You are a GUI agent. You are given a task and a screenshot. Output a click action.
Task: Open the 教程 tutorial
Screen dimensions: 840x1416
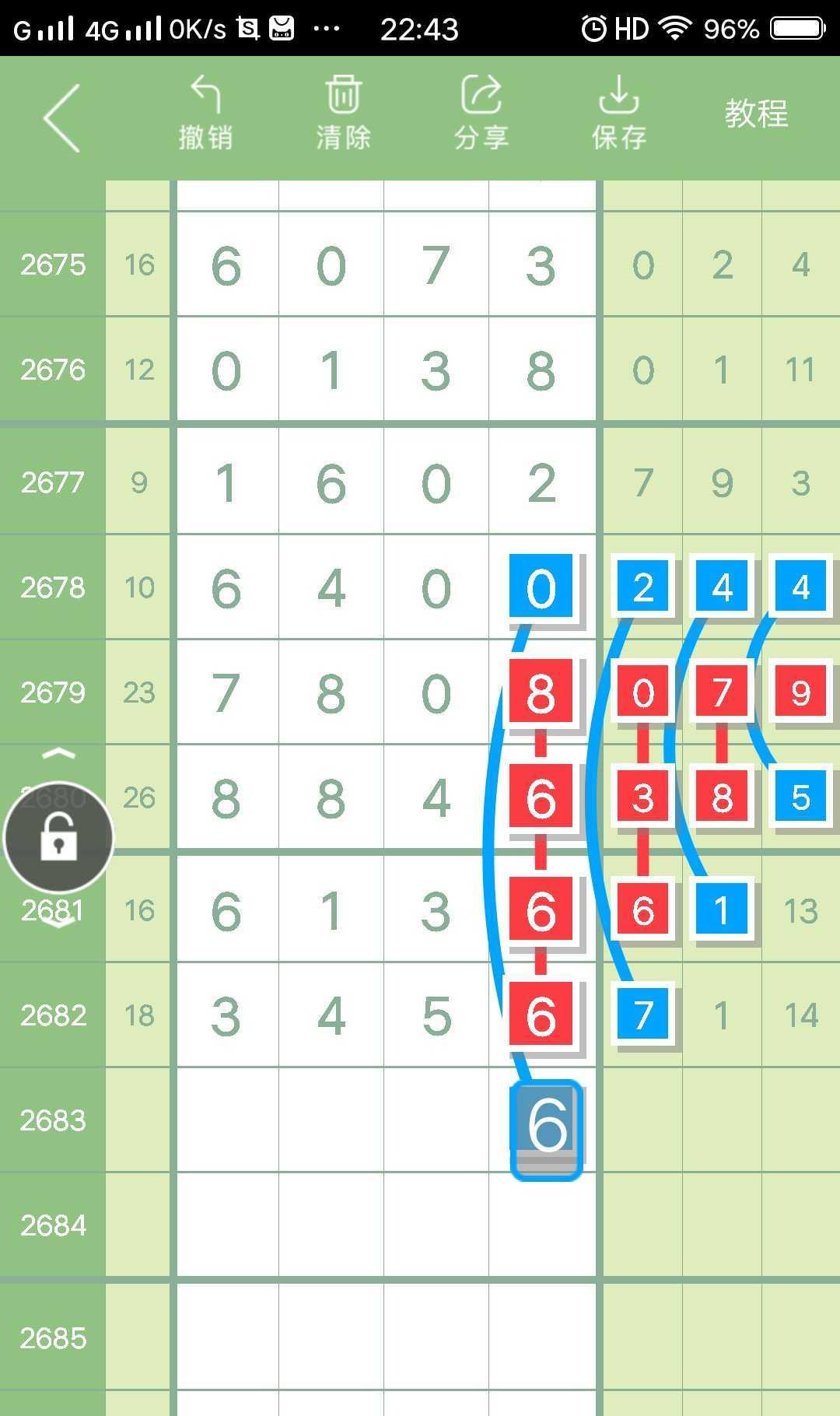coord(756,114)
